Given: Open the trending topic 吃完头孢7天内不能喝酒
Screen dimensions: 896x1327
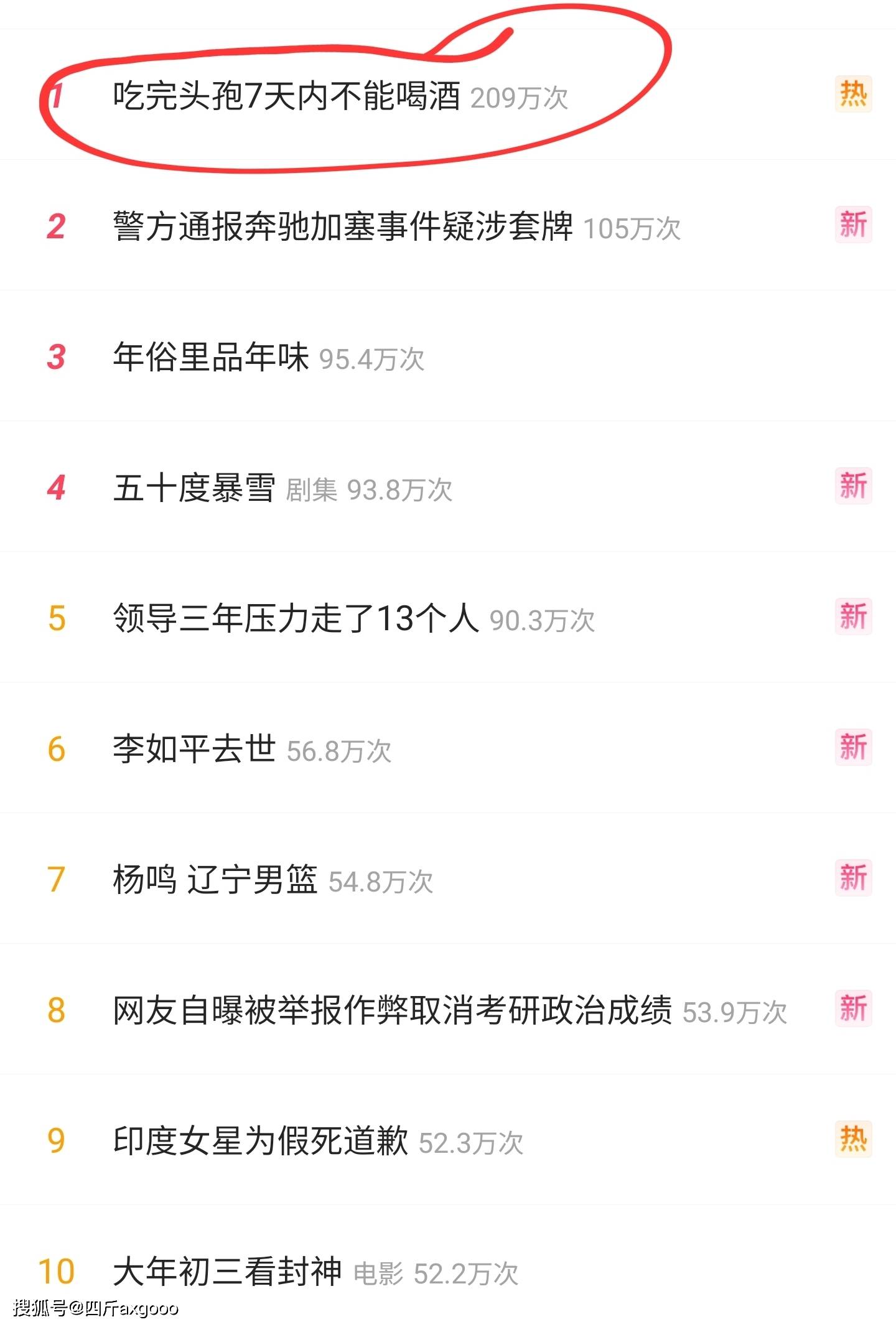Looking at the screenshot, I should tap(286, 96).
